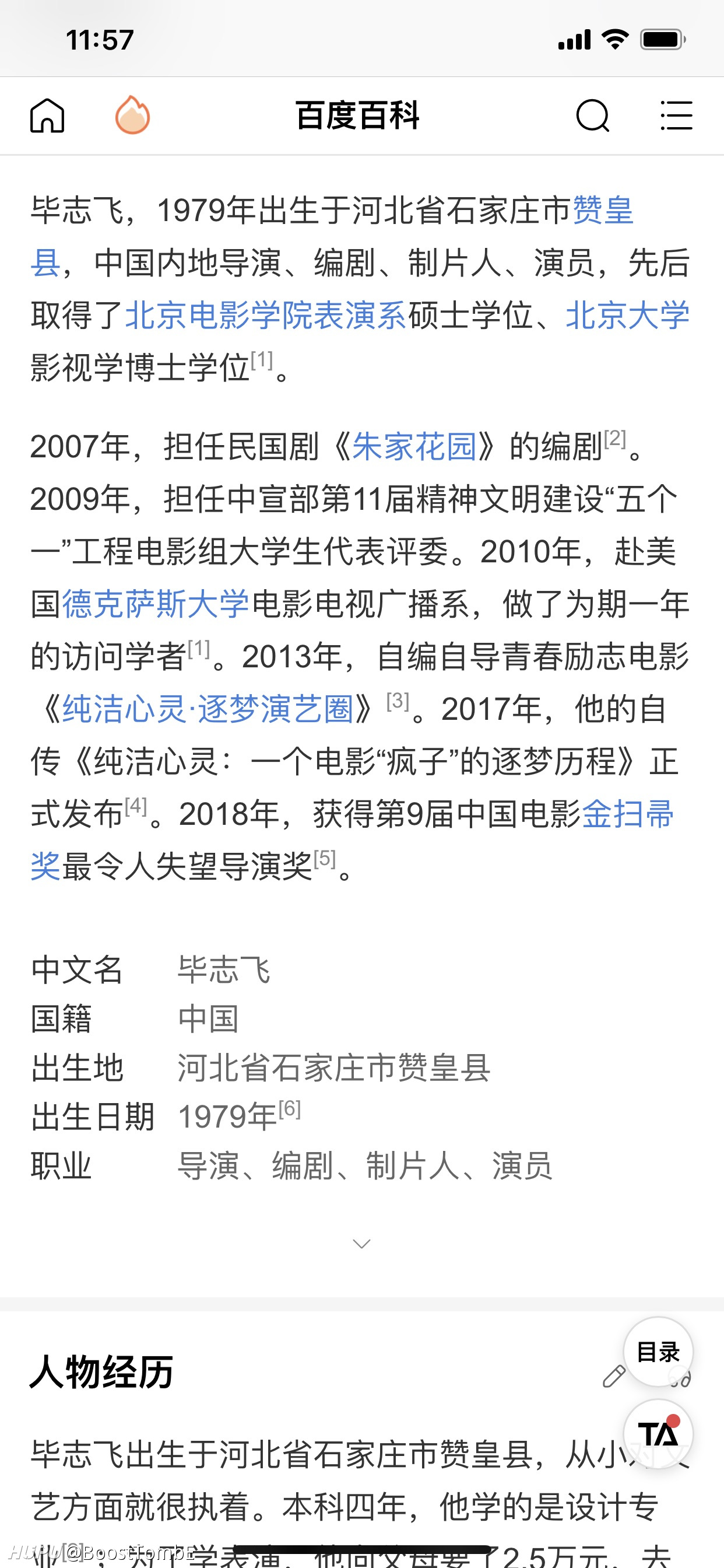View reference [5] citation

point(325,858)
